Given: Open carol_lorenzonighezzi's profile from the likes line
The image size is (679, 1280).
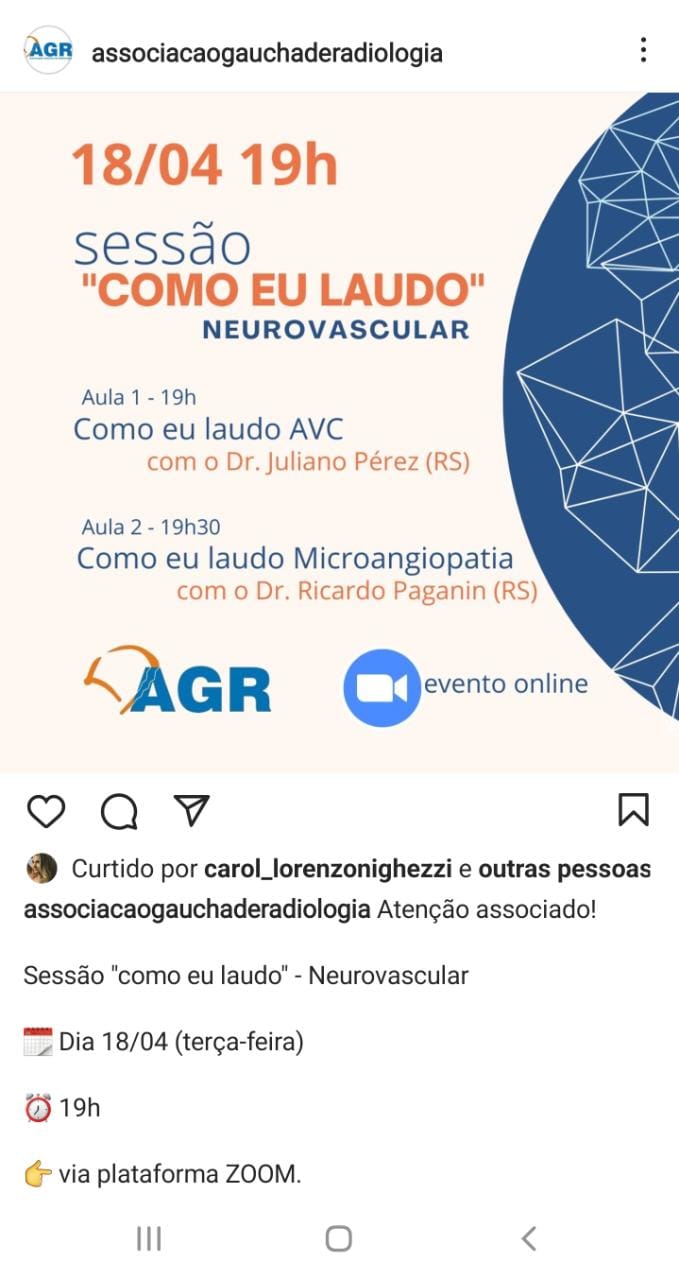Looking at the screenshot, I should tap(328, 869).
